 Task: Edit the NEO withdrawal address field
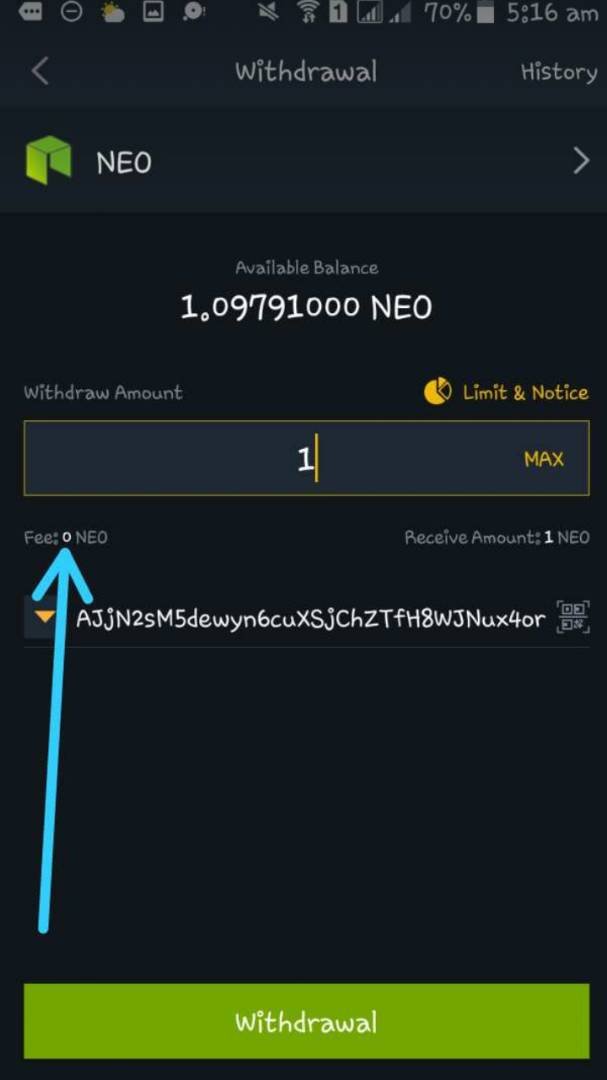[310, 618]
